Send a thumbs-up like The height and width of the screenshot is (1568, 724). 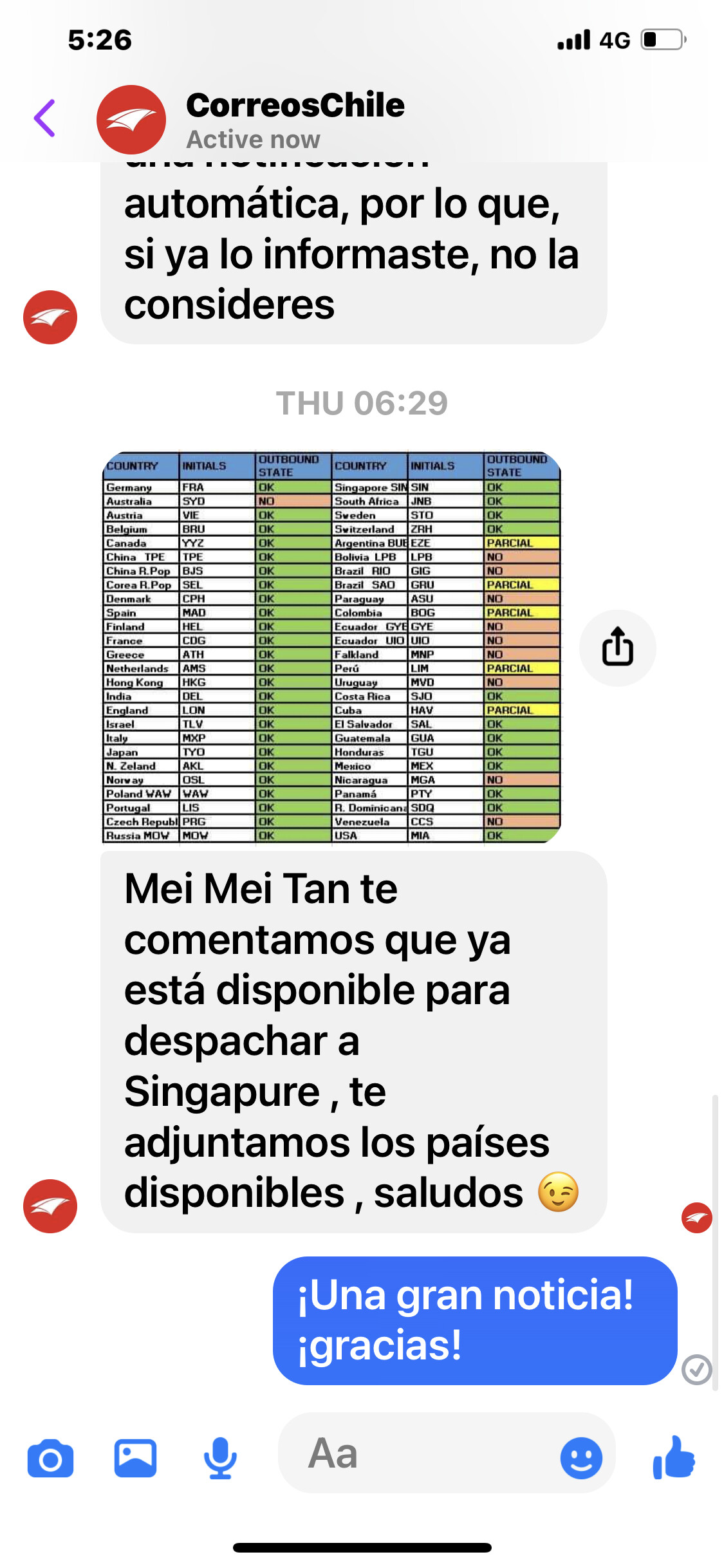click(x=674, y=1457)
